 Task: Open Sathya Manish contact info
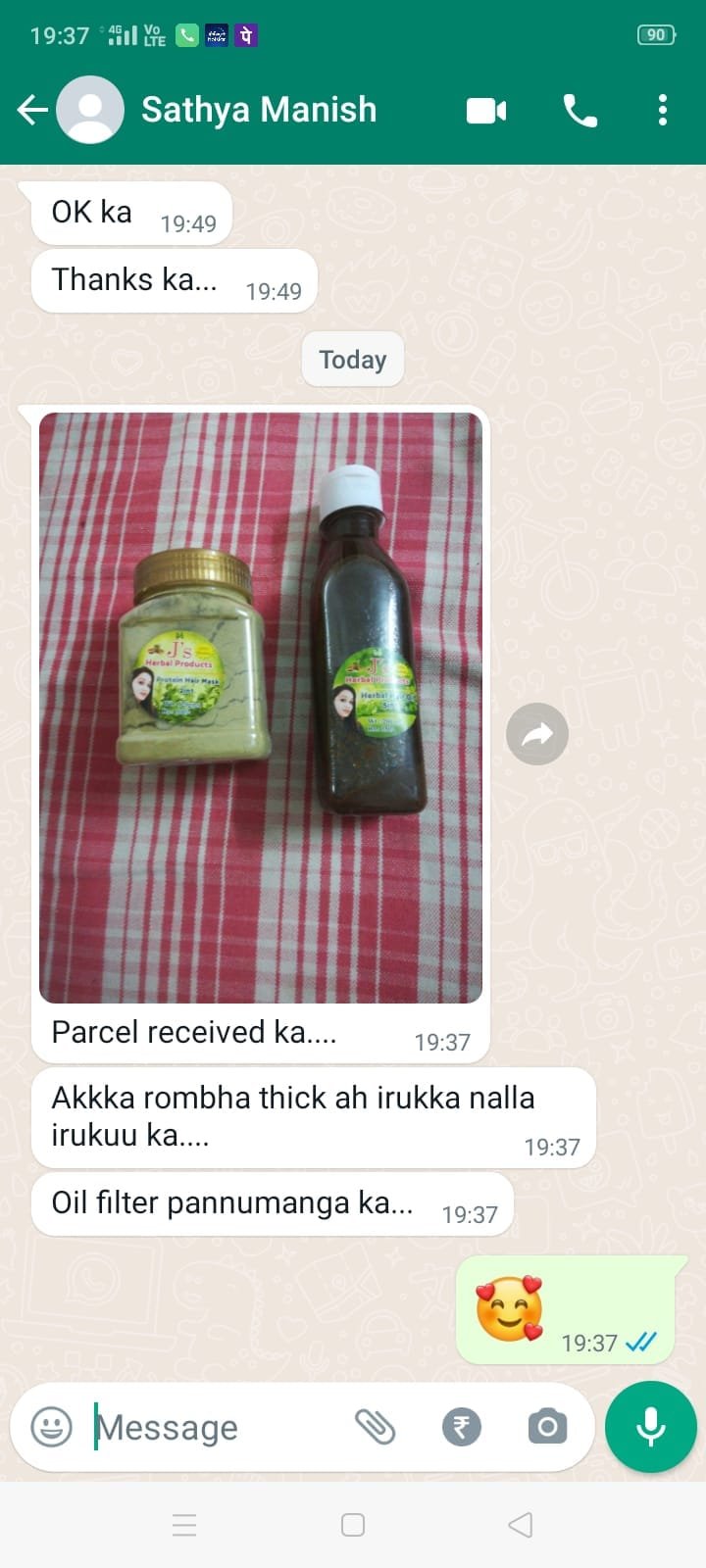click(x=259, y=110)
